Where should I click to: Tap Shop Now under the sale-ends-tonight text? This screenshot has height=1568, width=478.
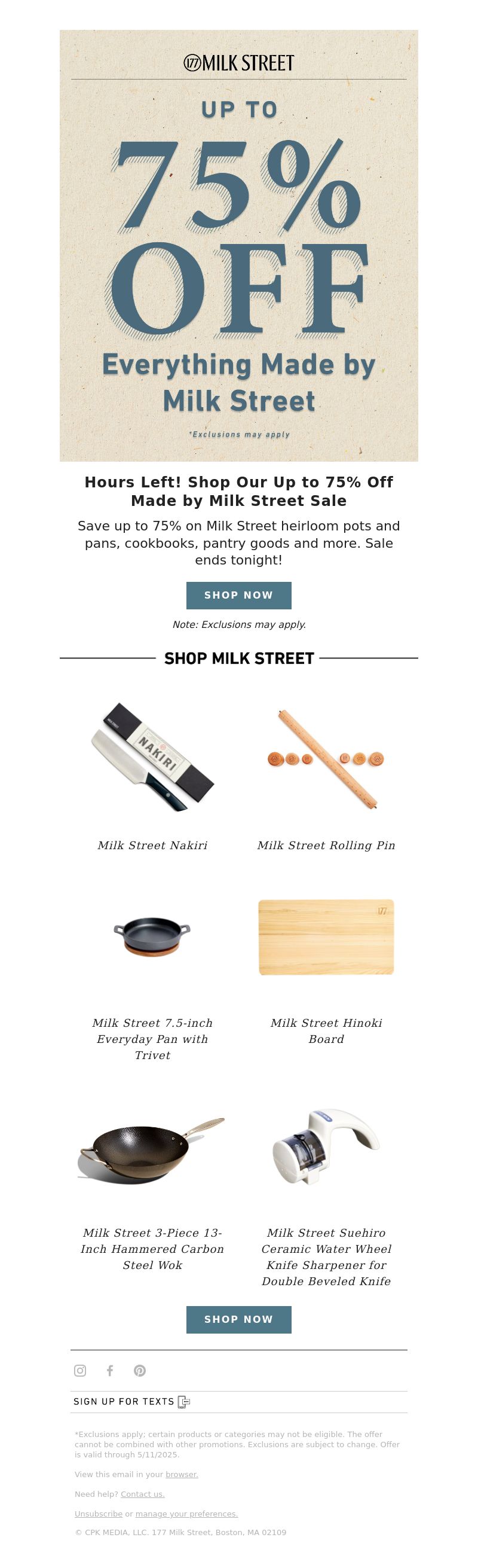tap(238, 595)
